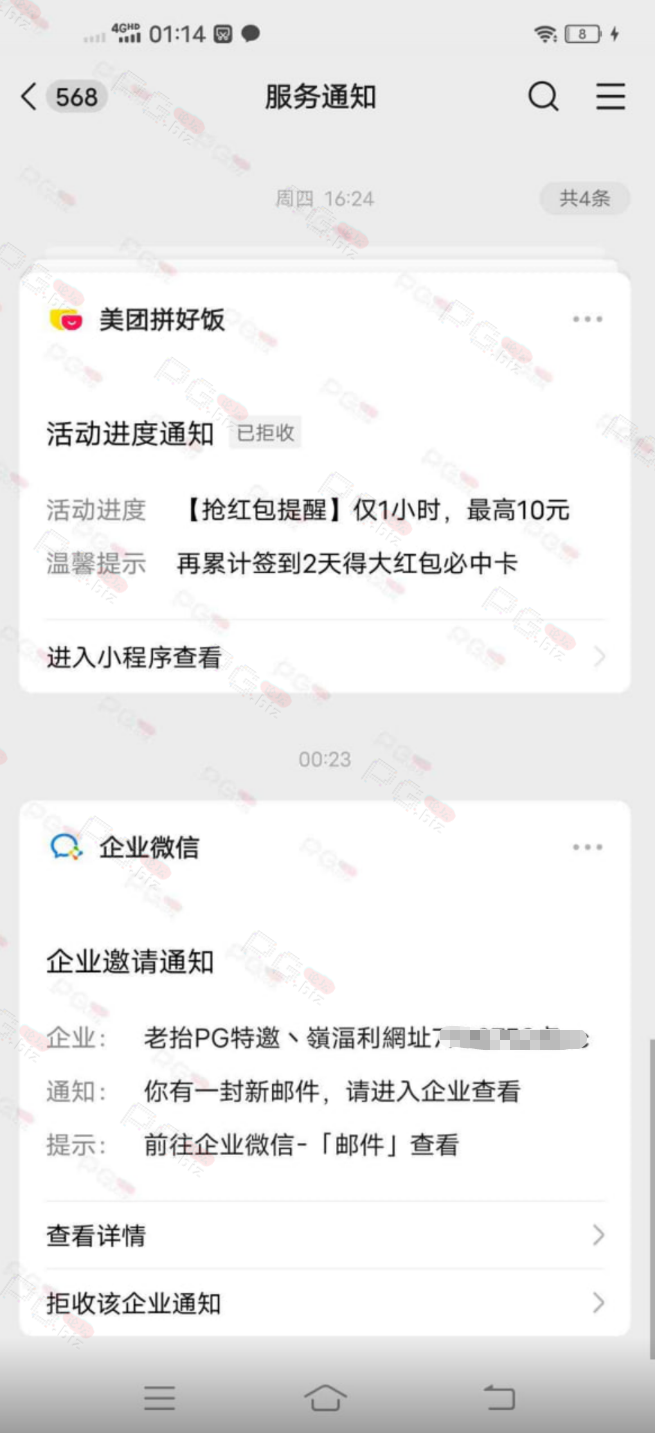Open the 企业微信 service account header
655x1433 pixels.
124,848
